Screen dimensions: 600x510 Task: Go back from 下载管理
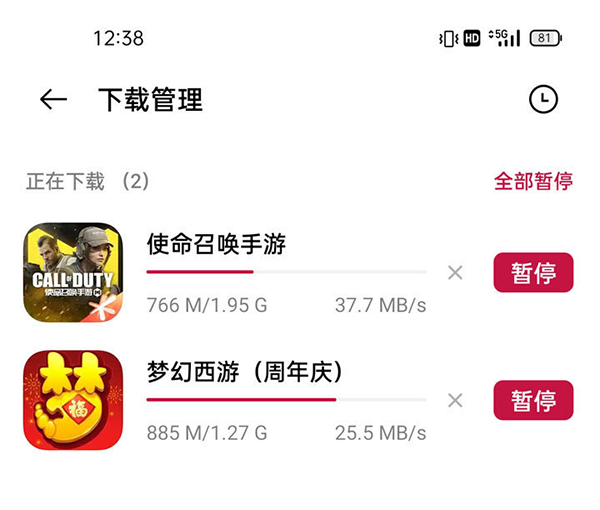click(53, 99)
